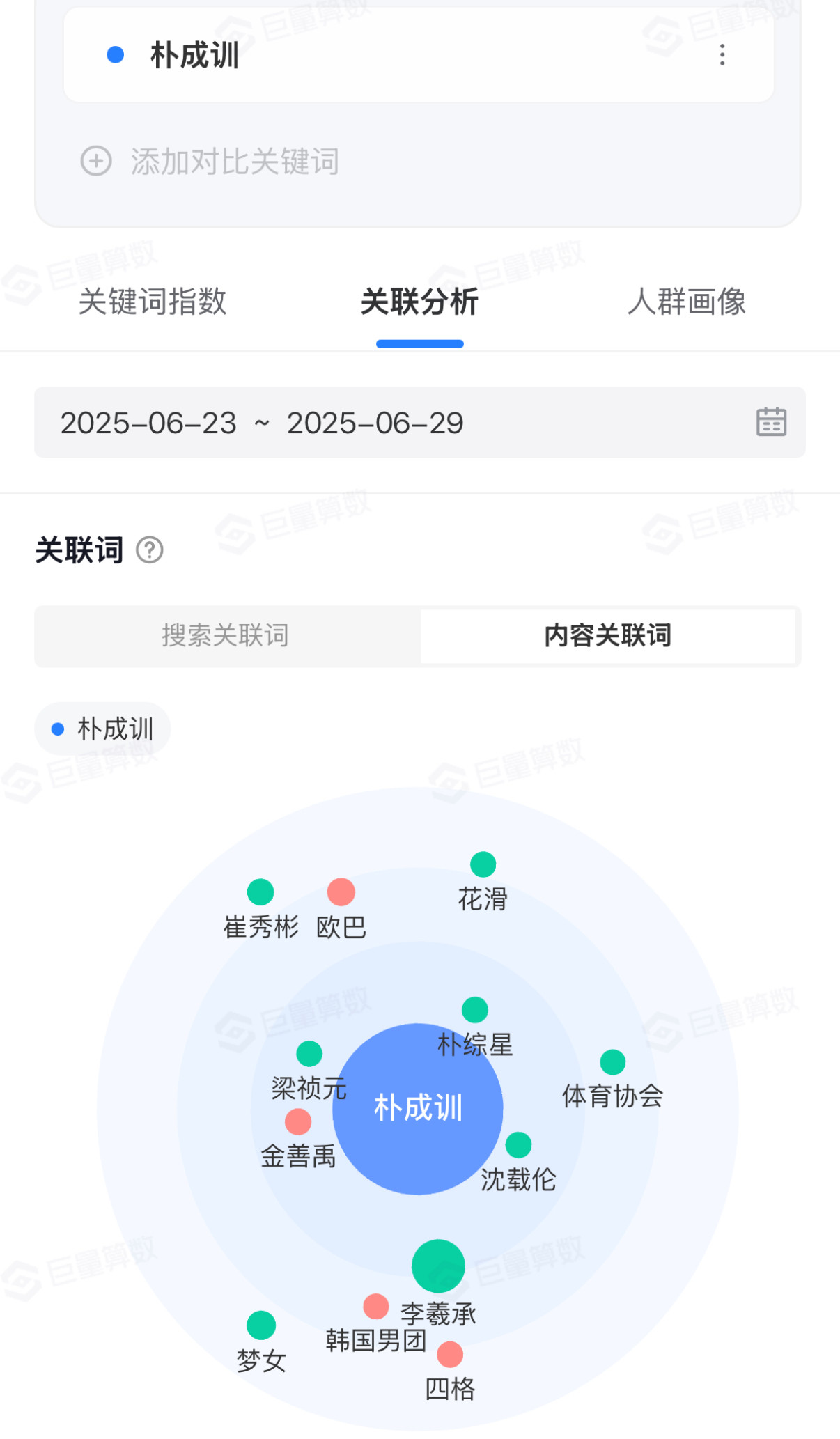840x1439 pixels.
Task: Switch to the 人群画像 tab
Action: click(x=687, y=302)
